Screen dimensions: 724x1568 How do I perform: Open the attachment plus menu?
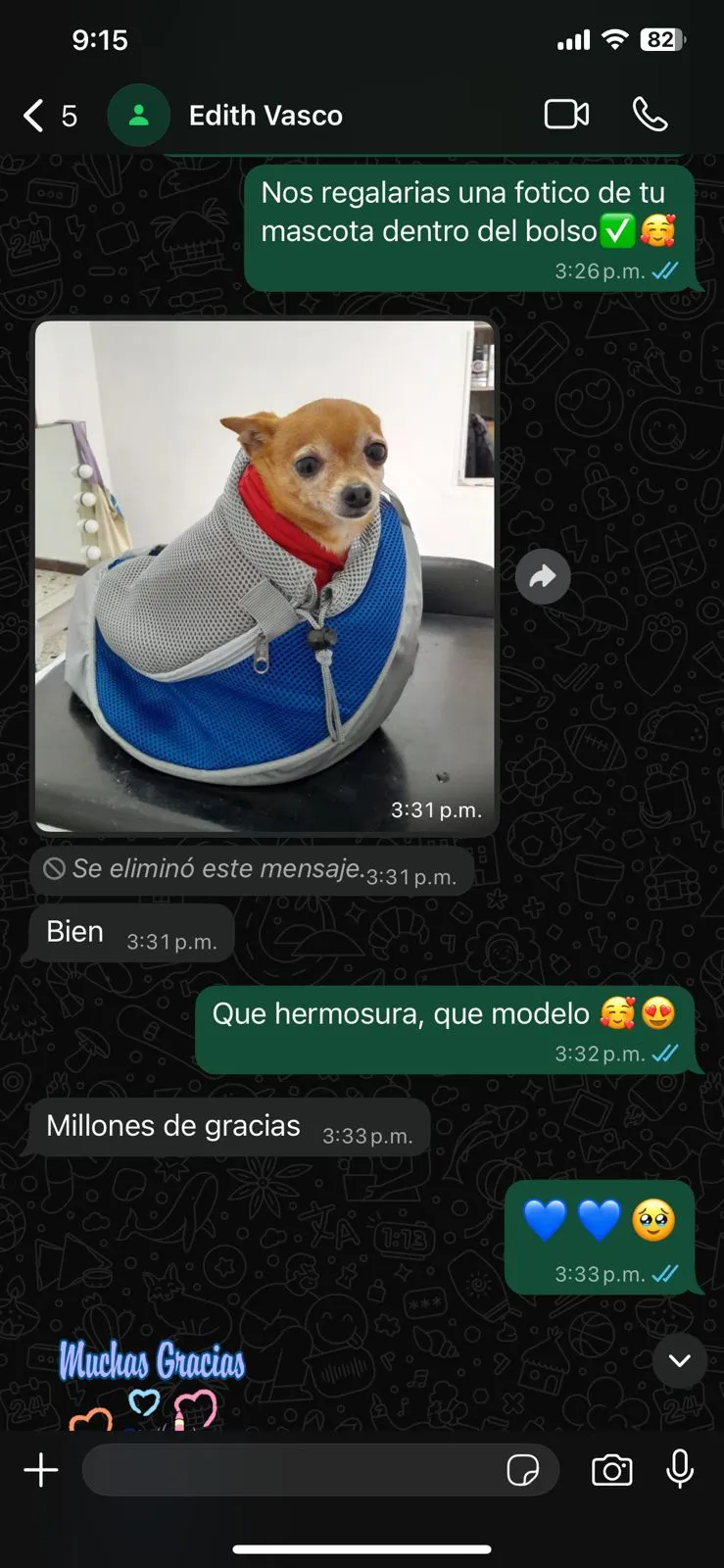tap(41, 1470)
